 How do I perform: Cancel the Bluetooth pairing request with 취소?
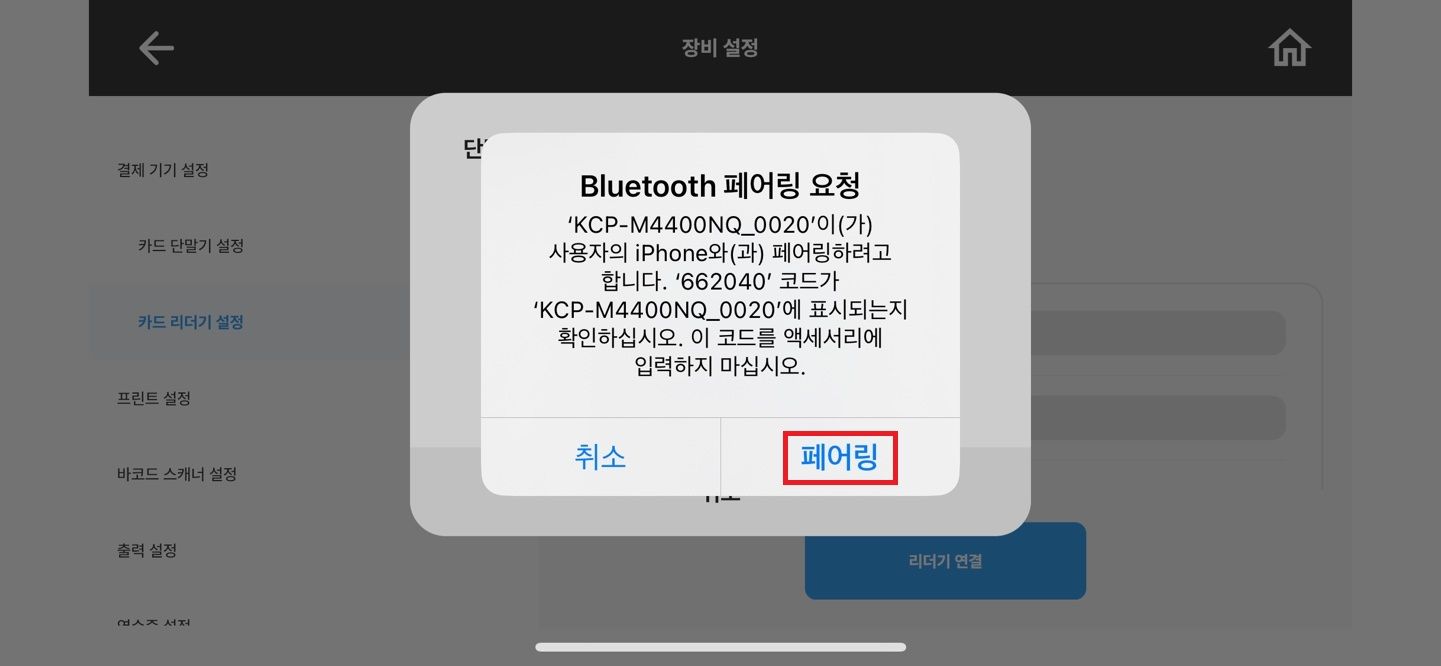(600, 458)
